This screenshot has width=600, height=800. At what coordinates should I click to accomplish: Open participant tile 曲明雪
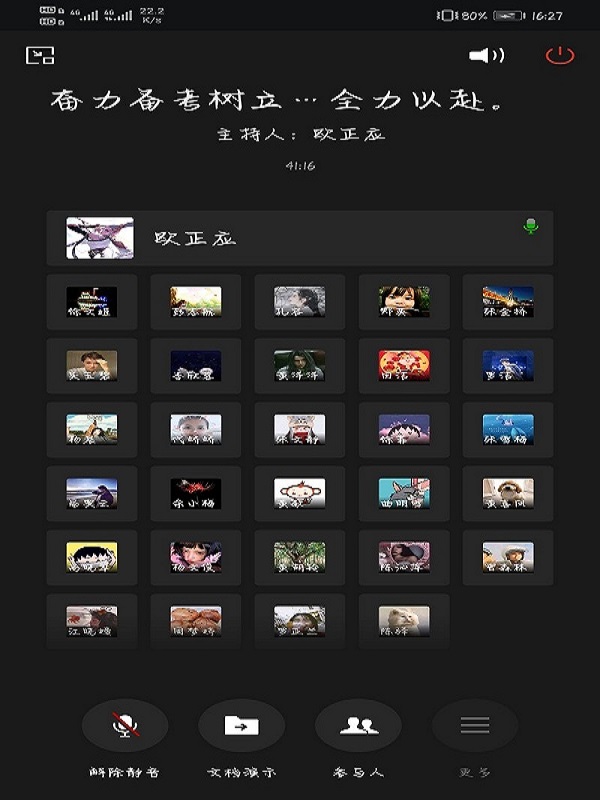(404, 493)
